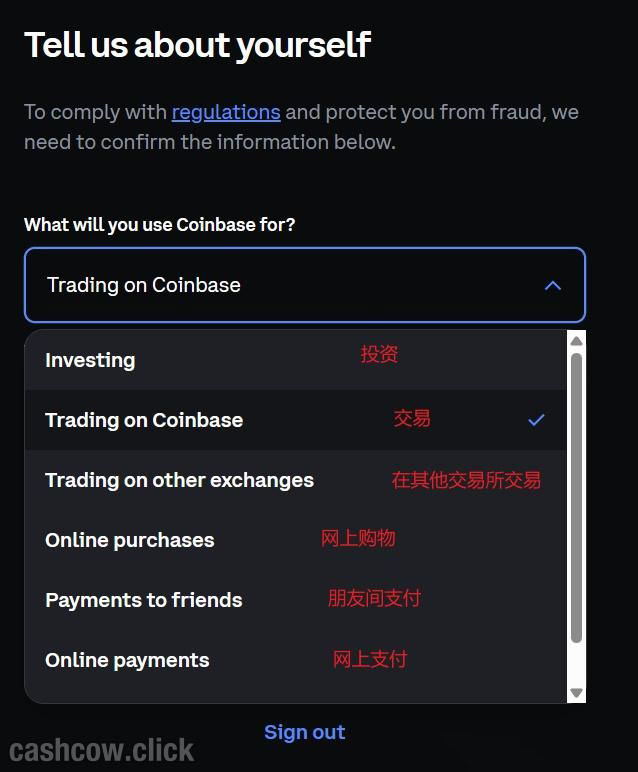Open the regulations link
Screen dimensions: 638x772
pyautogui.click(x=226, y=112)
